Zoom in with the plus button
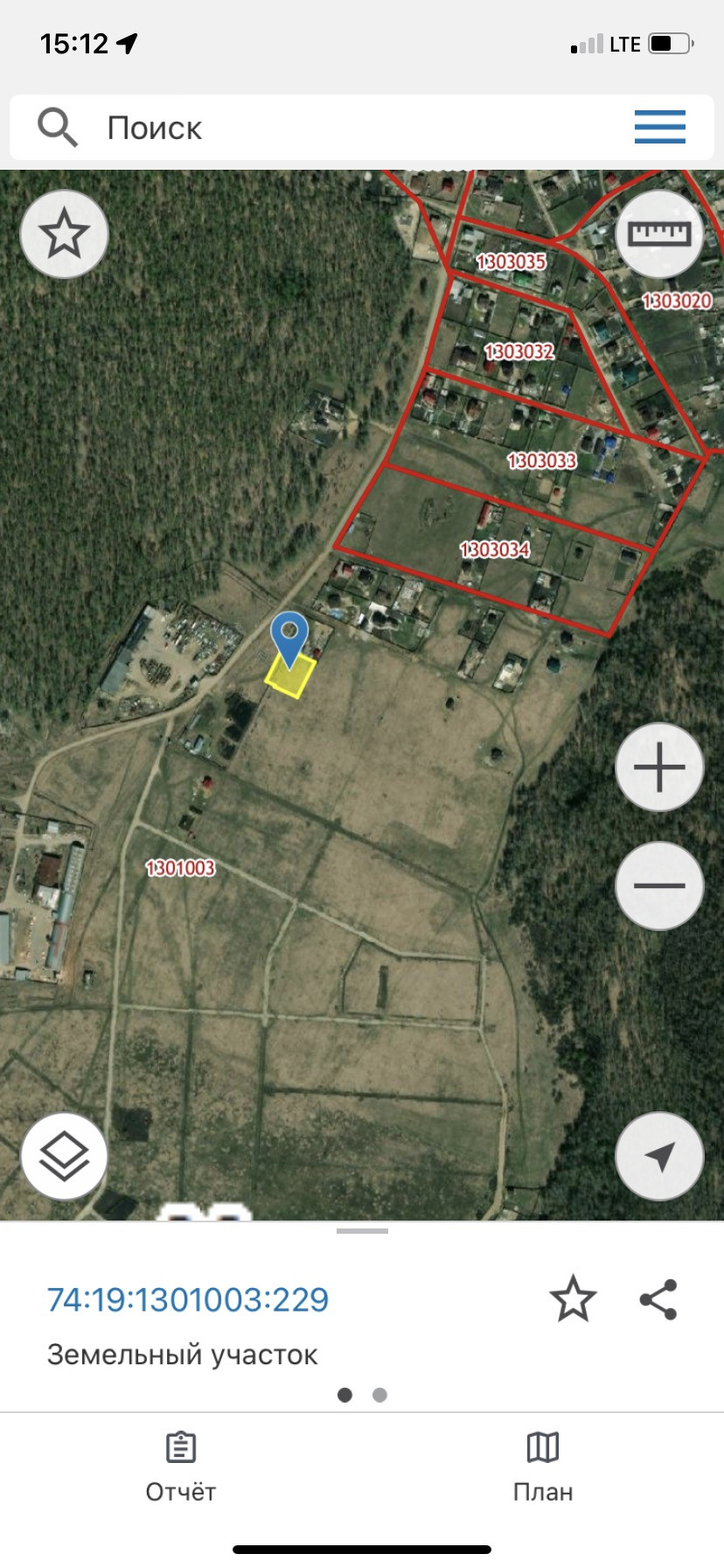 click(x=659, y=767)
